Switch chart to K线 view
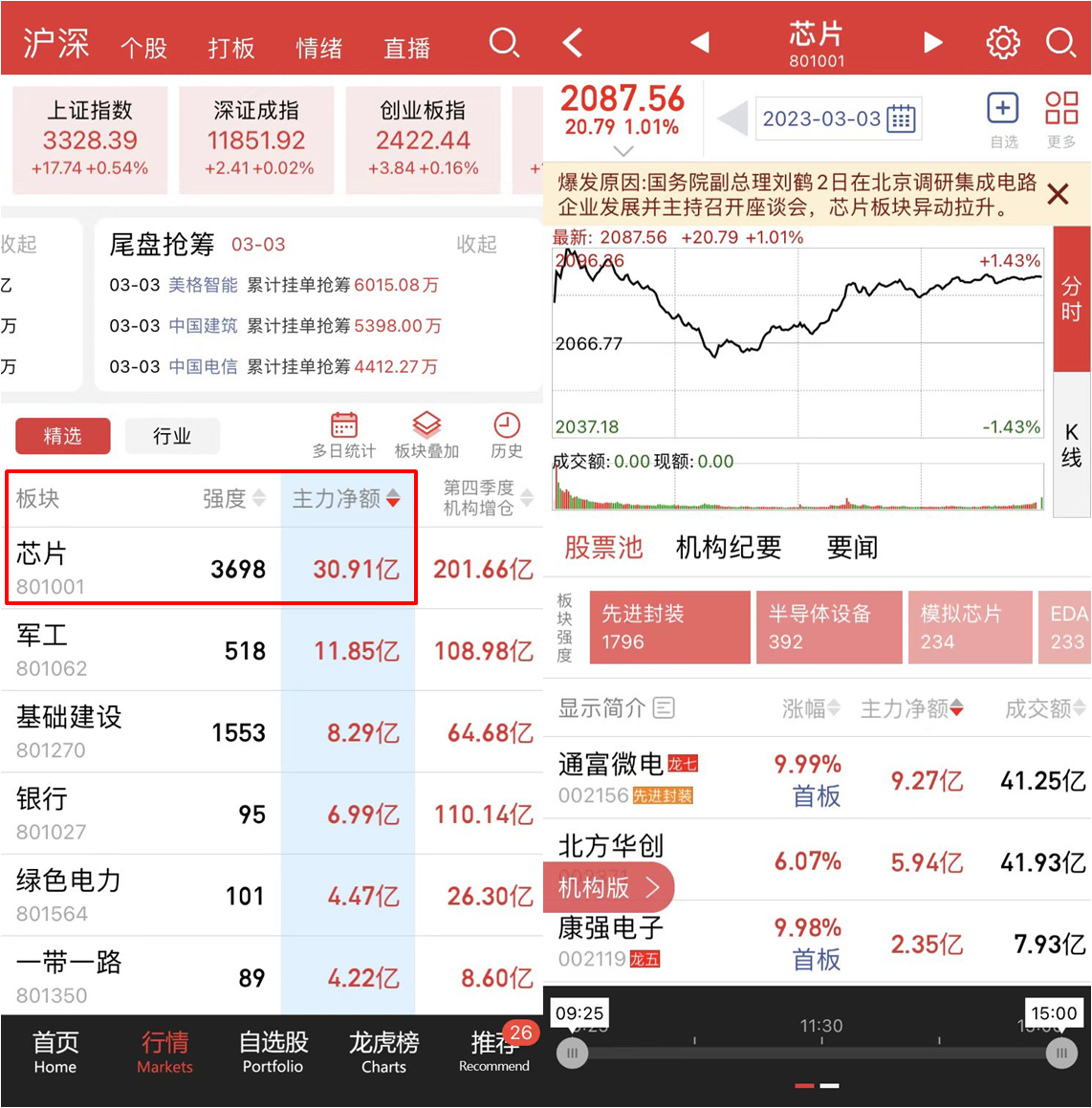This screenshot has width=1092, height=1108. (x=1071, y=445)
